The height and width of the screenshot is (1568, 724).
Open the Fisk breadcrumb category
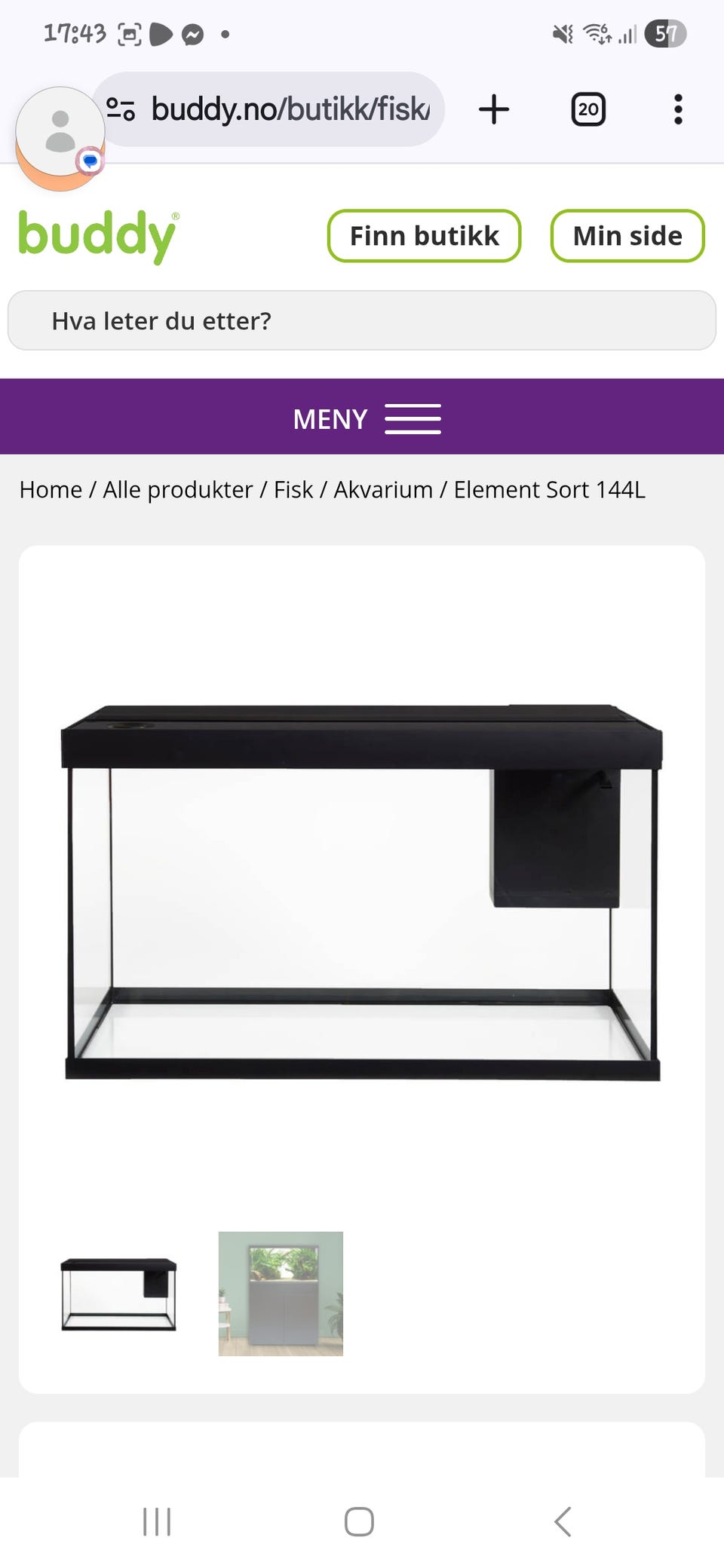(x=293, y=490)
